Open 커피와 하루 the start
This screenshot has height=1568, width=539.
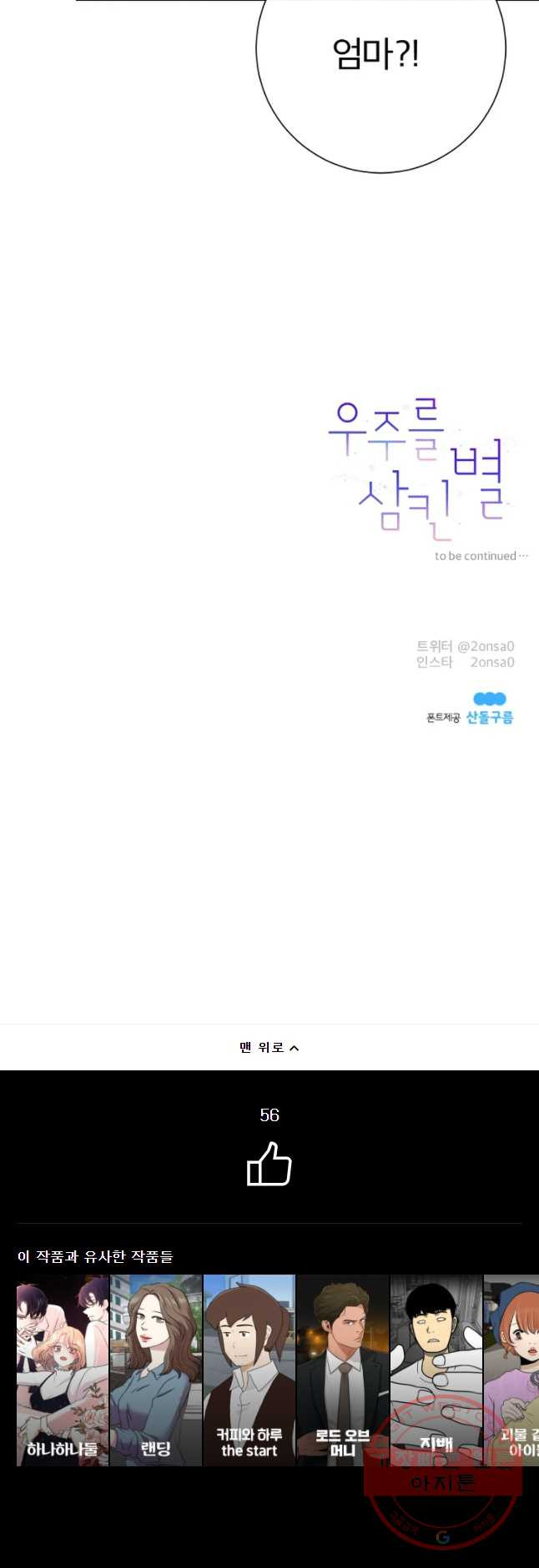[249, 1370]
